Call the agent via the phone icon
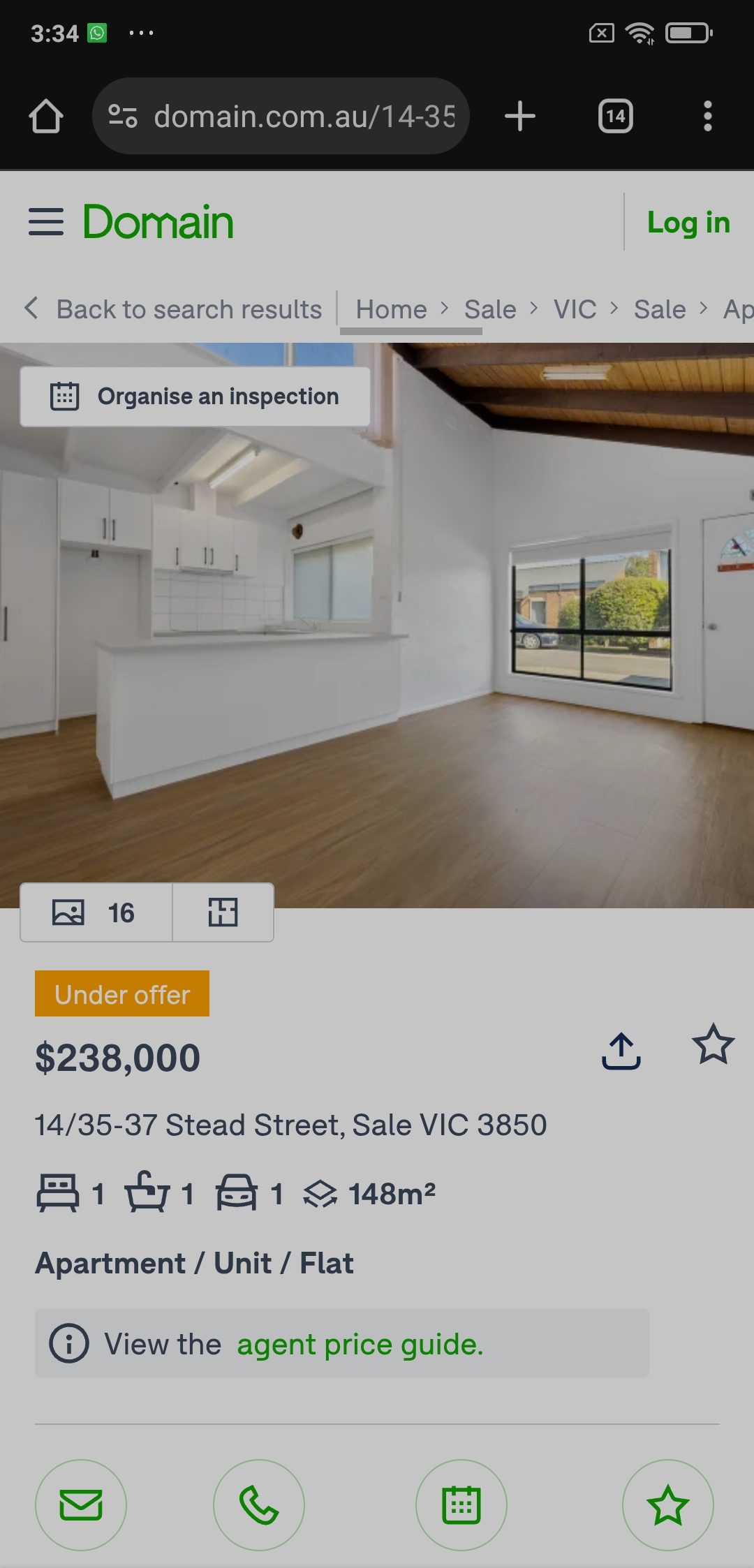This screenshot has height=1568, width=754. point(259,1505)
